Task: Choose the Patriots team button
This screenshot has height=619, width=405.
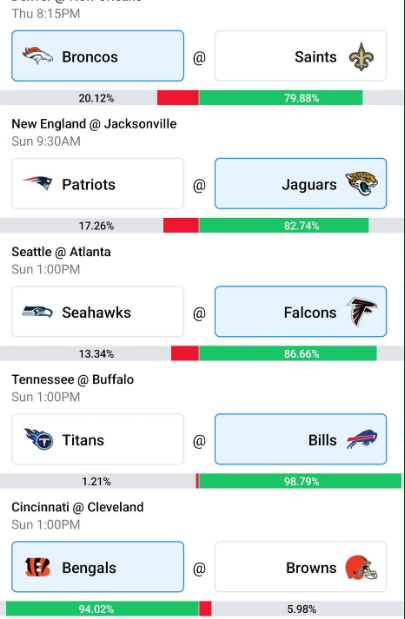Action: click(x=98, y=184)
